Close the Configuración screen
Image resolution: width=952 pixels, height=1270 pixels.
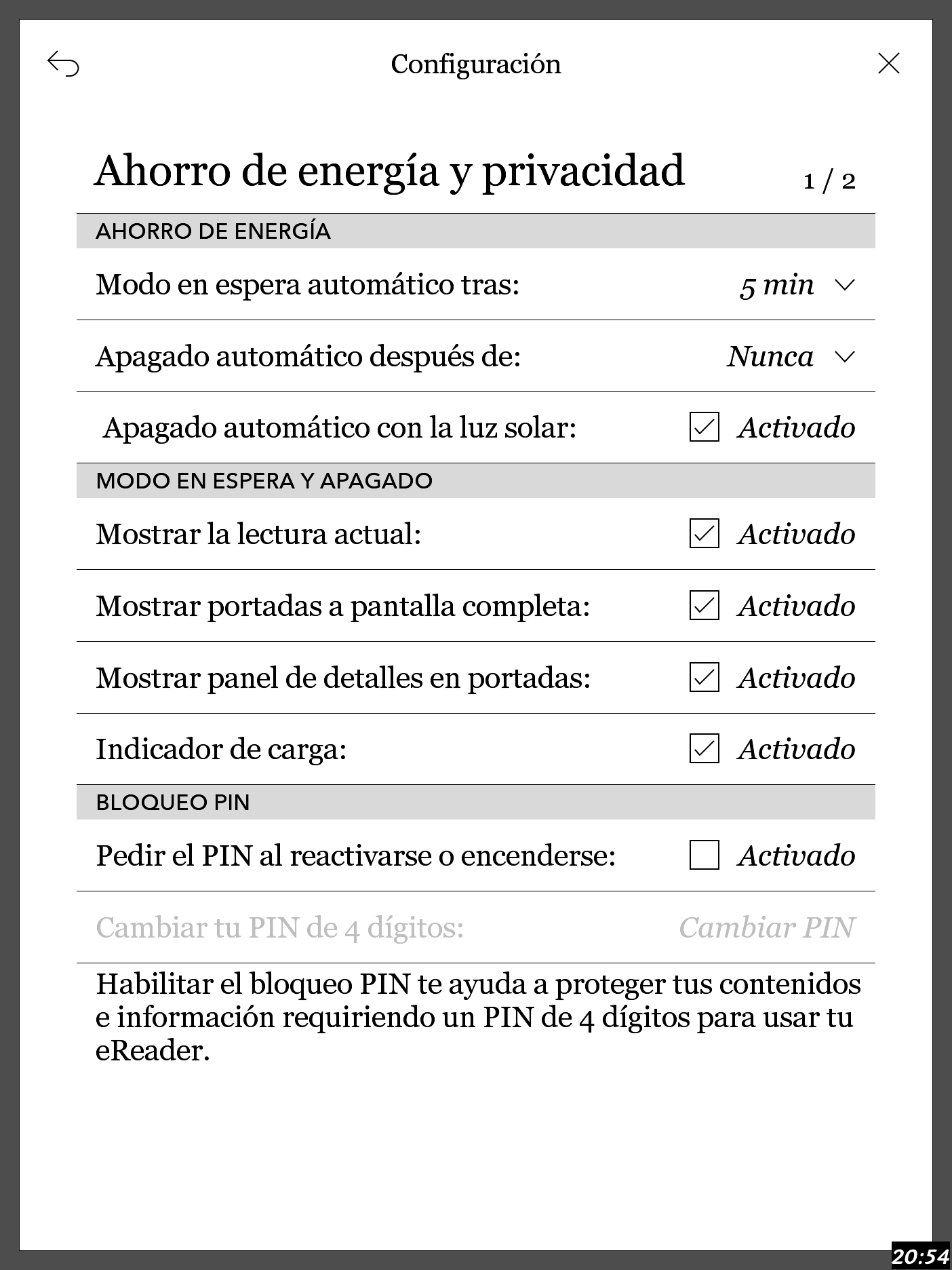pos(888,64)
